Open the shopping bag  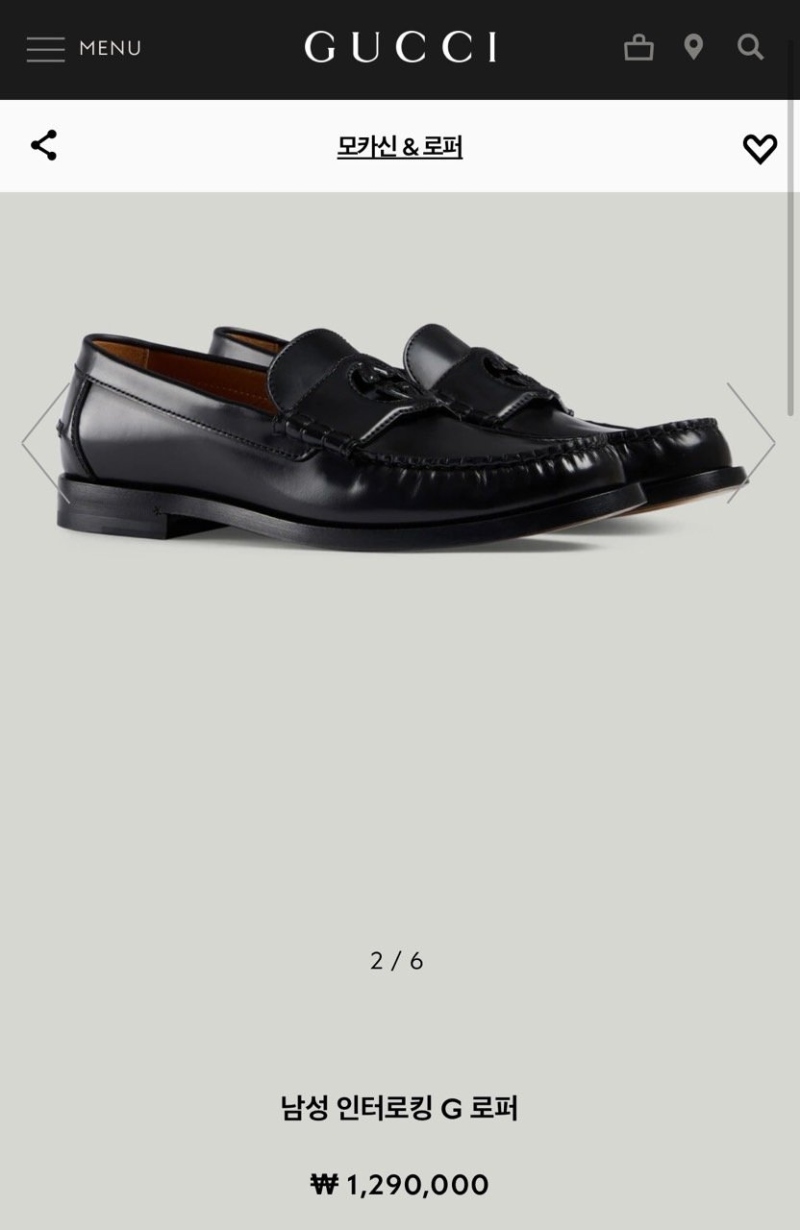coord(639,47)
